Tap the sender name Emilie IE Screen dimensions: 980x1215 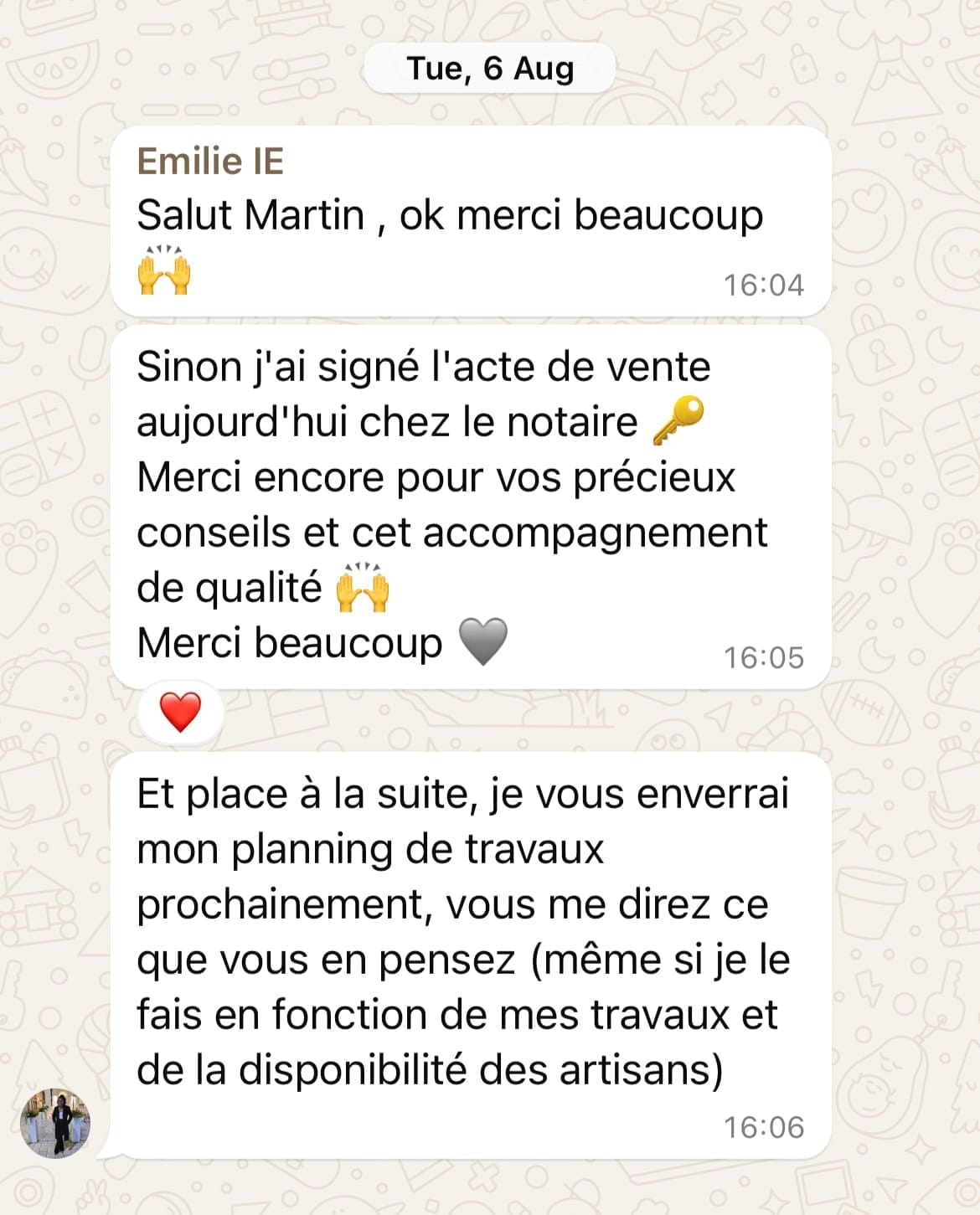pyautogui.click(x=210, y=162)
